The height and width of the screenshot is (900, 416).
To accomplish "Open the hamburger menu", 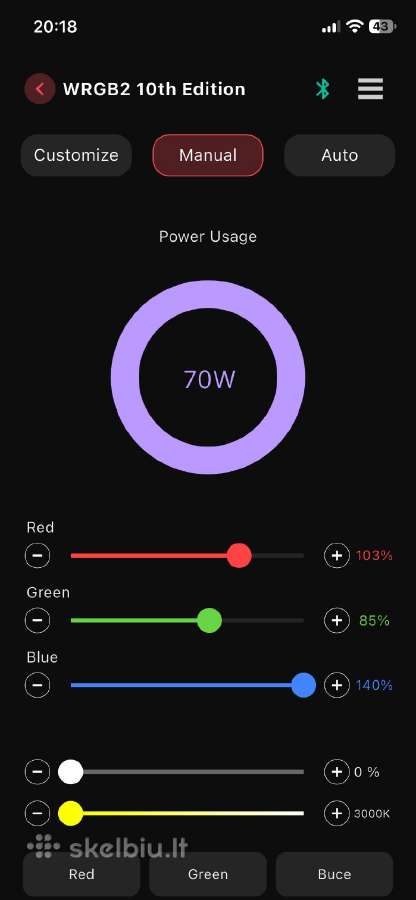I will (x=371, y=88).
